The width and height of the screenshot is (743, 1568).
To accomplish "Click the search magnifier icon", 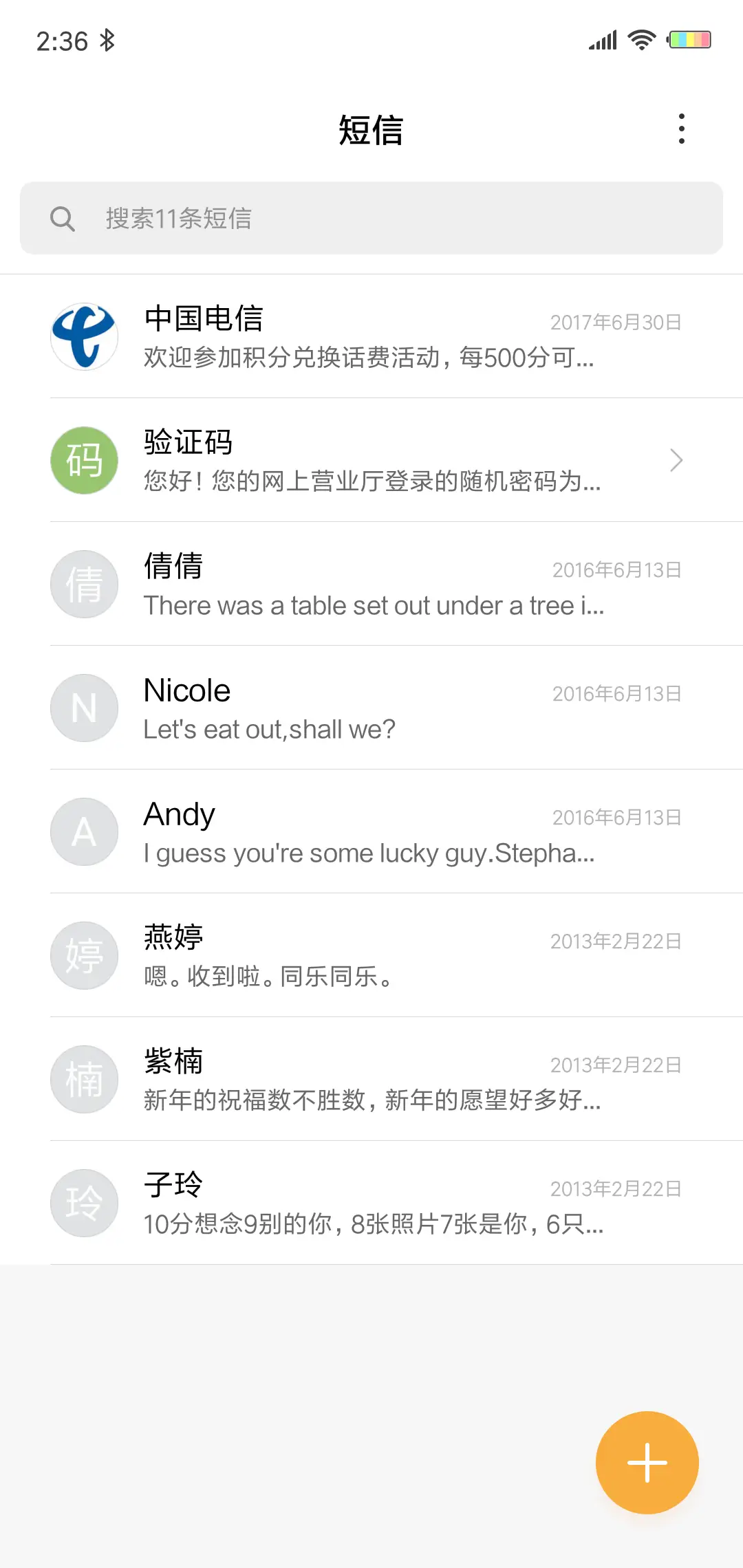I will [x=63, y=218].
